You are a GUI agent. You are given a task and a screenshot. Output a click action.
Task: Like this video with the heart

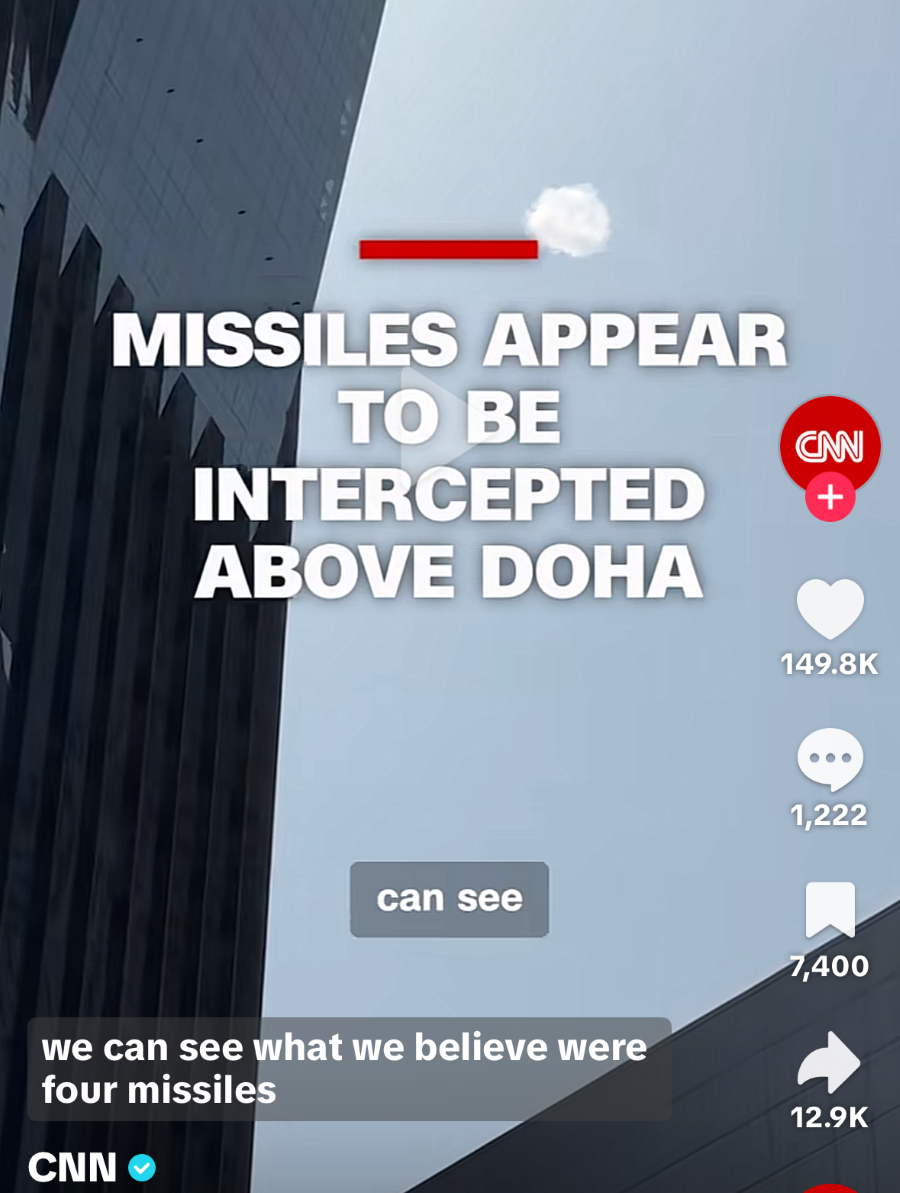pyautogui.click(x=830, y=610)
